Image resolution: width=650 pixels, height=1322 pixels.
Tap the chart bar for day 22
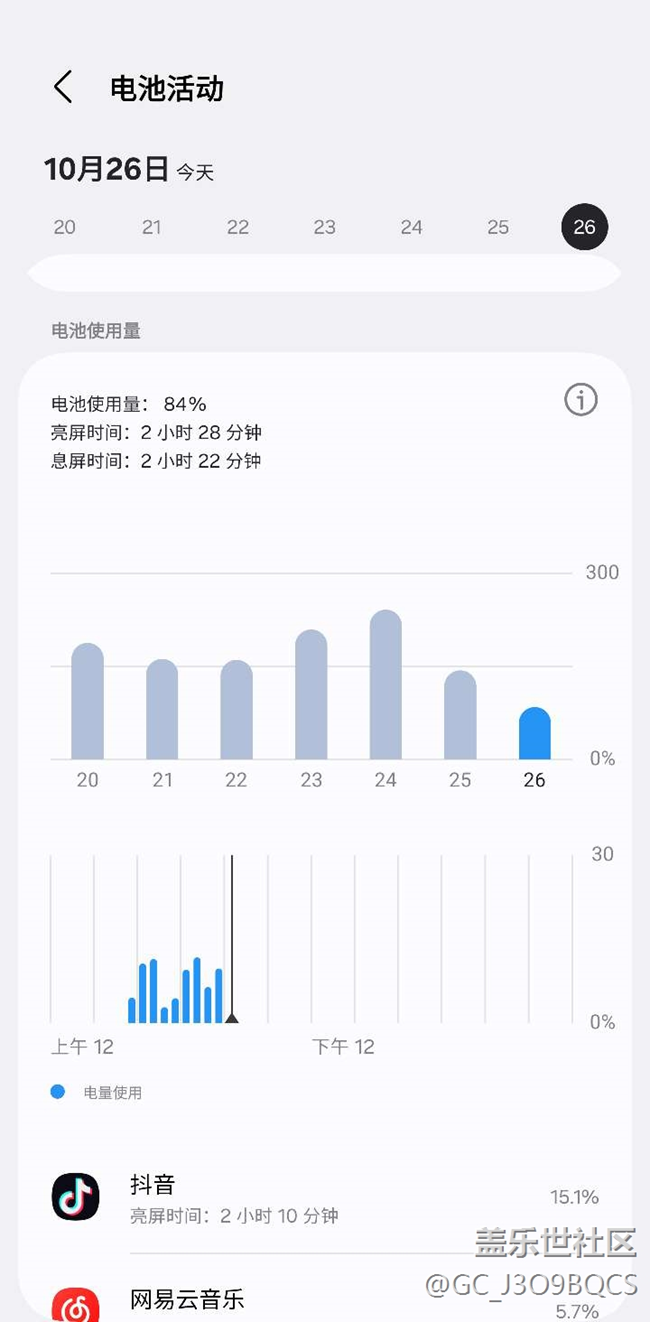click(x=236, y=710)
